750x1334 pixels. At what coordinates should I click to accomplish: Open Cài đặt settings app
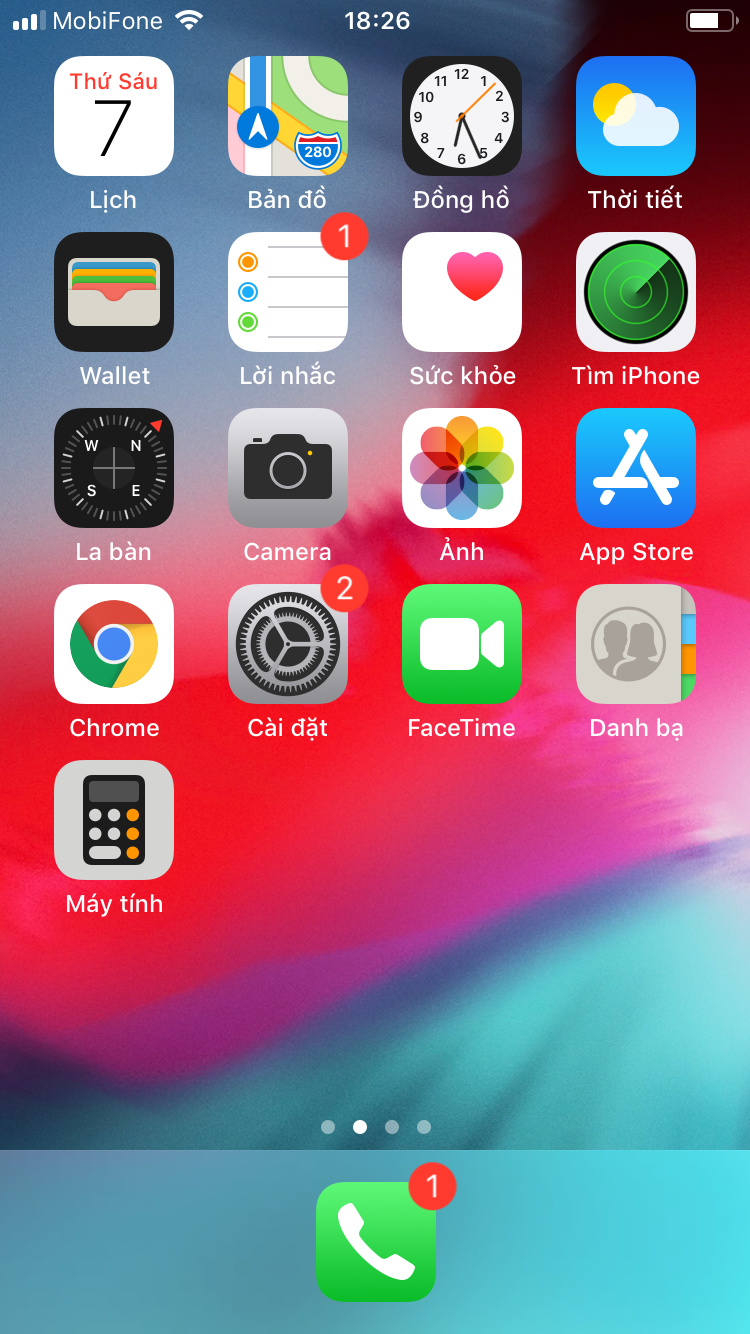pos(288,644)
